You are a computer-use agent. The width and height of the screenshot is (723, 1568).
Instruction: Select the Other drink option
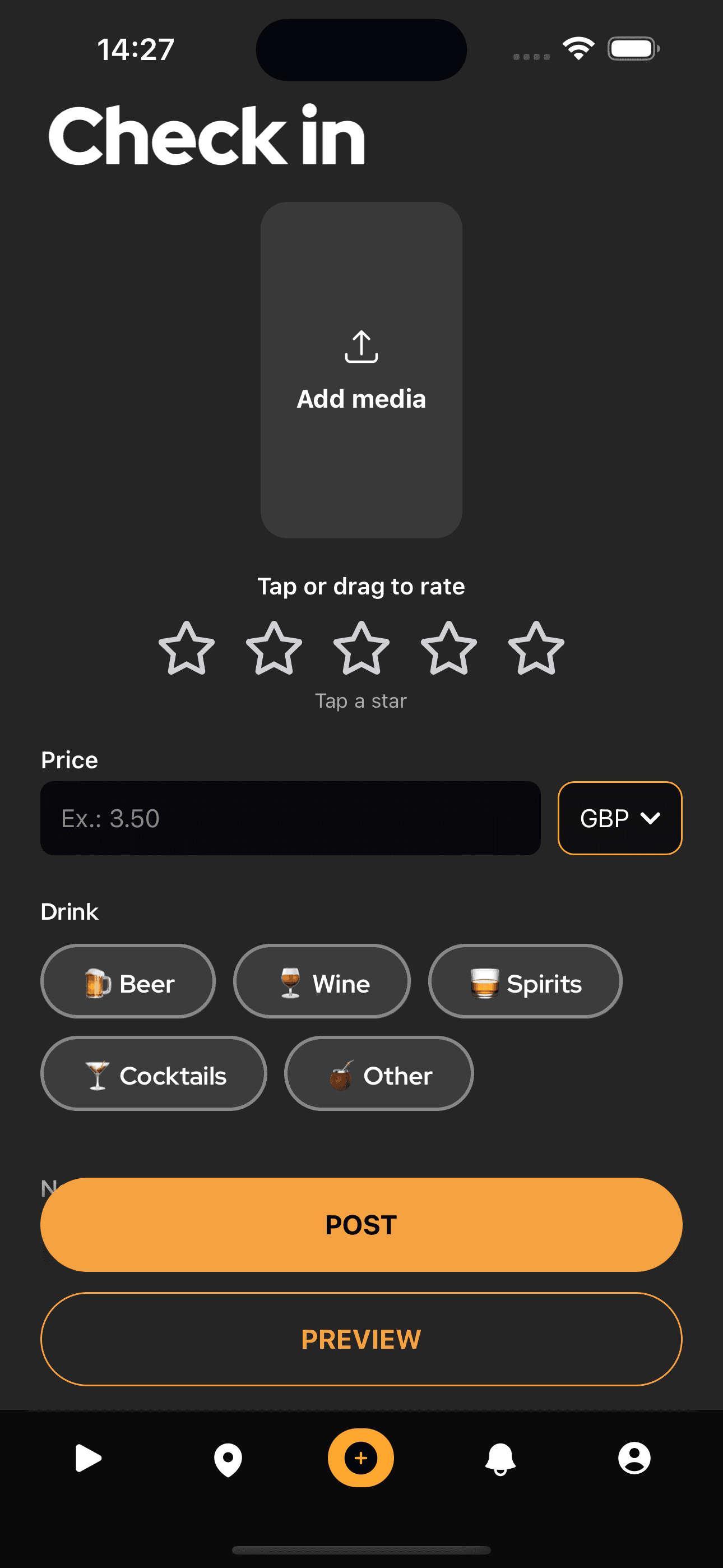(378, 1074)
